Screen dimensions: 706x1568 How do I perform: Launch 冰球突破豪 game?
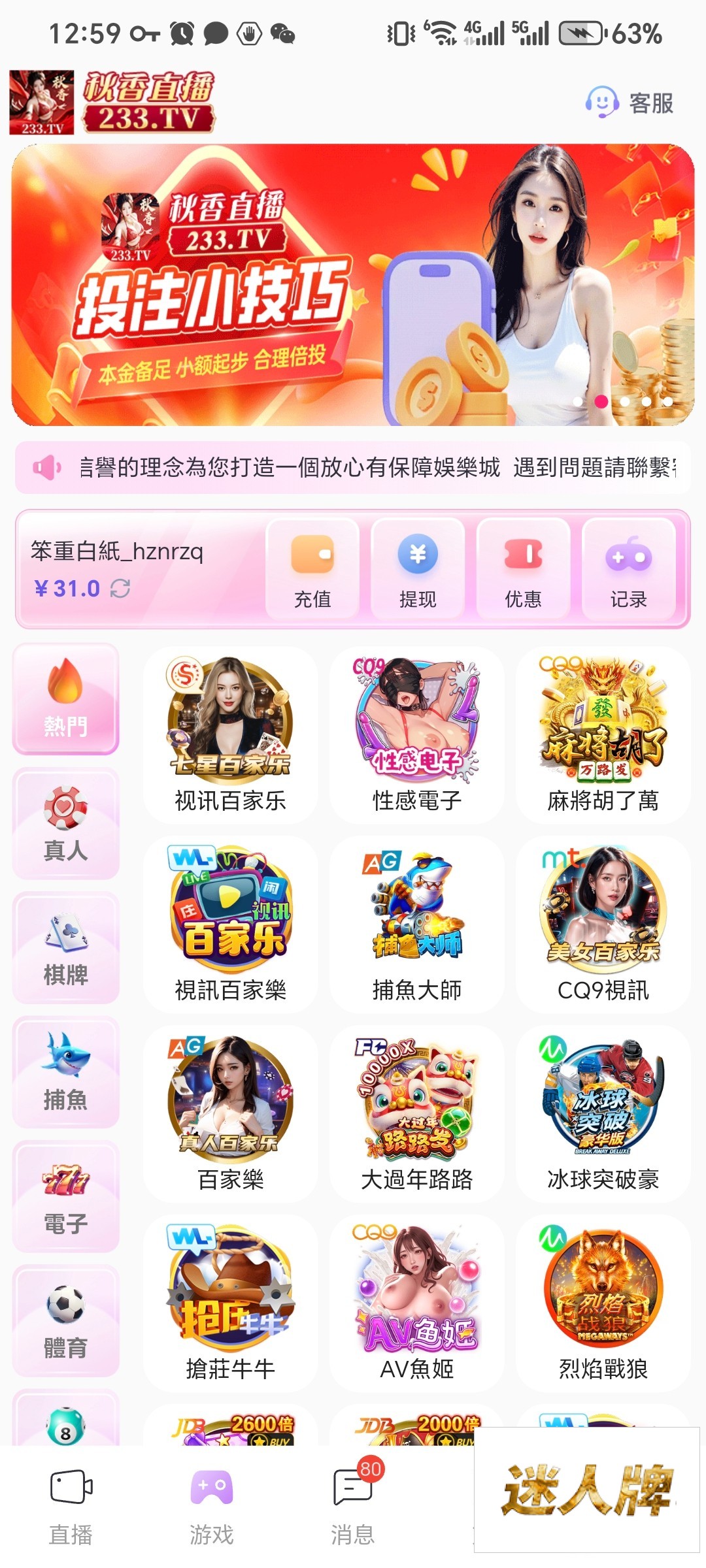(603, 1113)
